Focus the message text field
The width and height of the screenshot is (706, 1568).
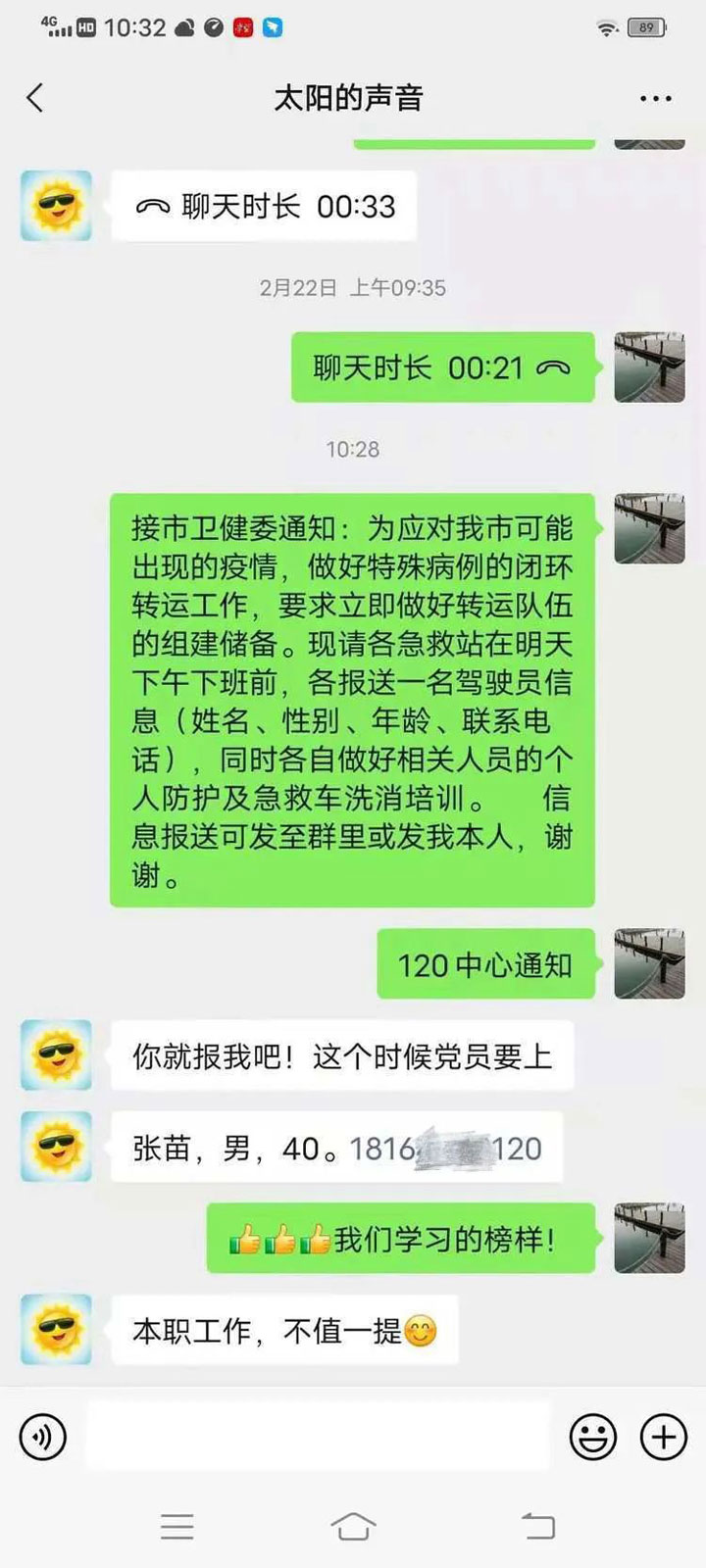(319, 1437)
